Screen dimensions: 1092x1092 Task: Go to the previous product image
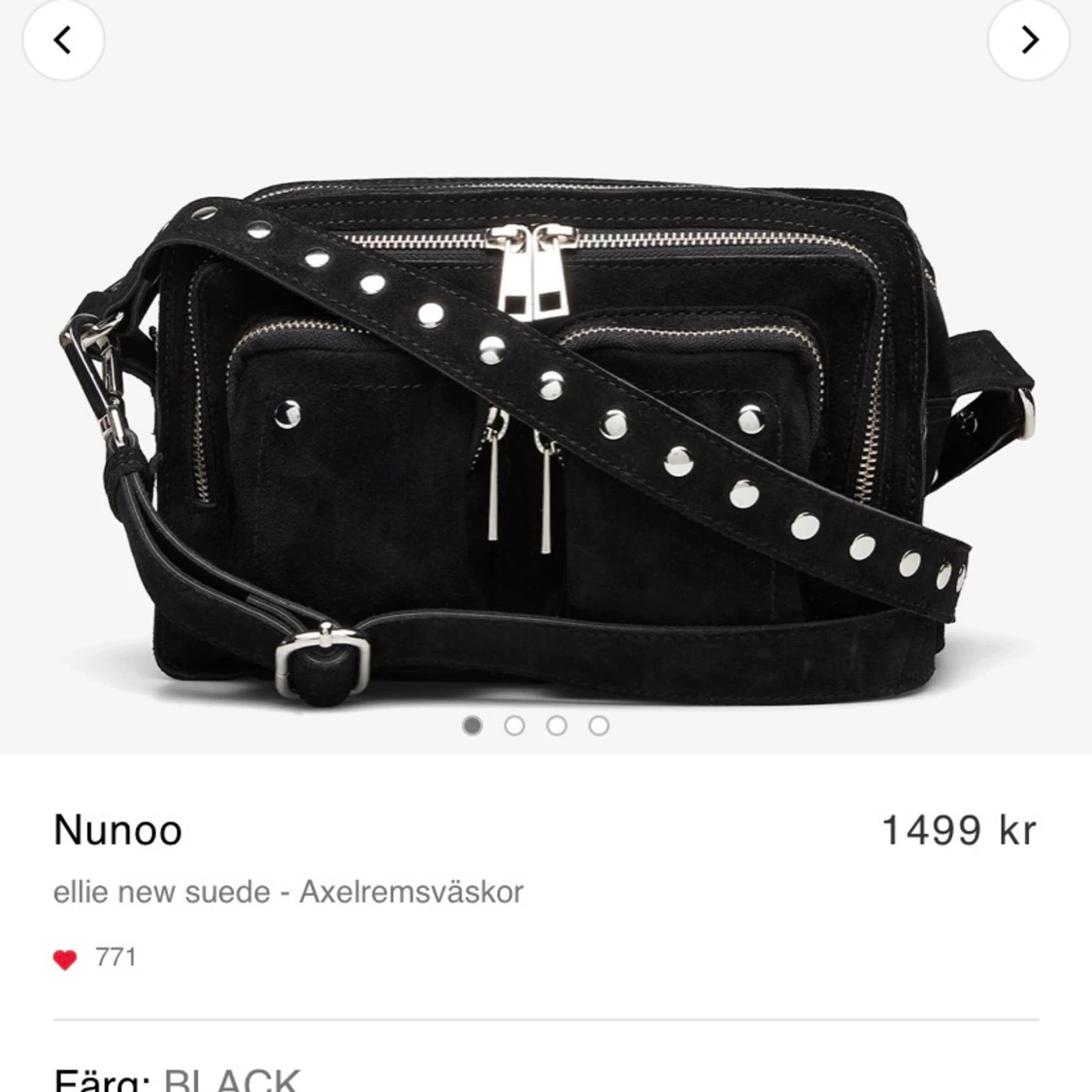click(63, 40)
